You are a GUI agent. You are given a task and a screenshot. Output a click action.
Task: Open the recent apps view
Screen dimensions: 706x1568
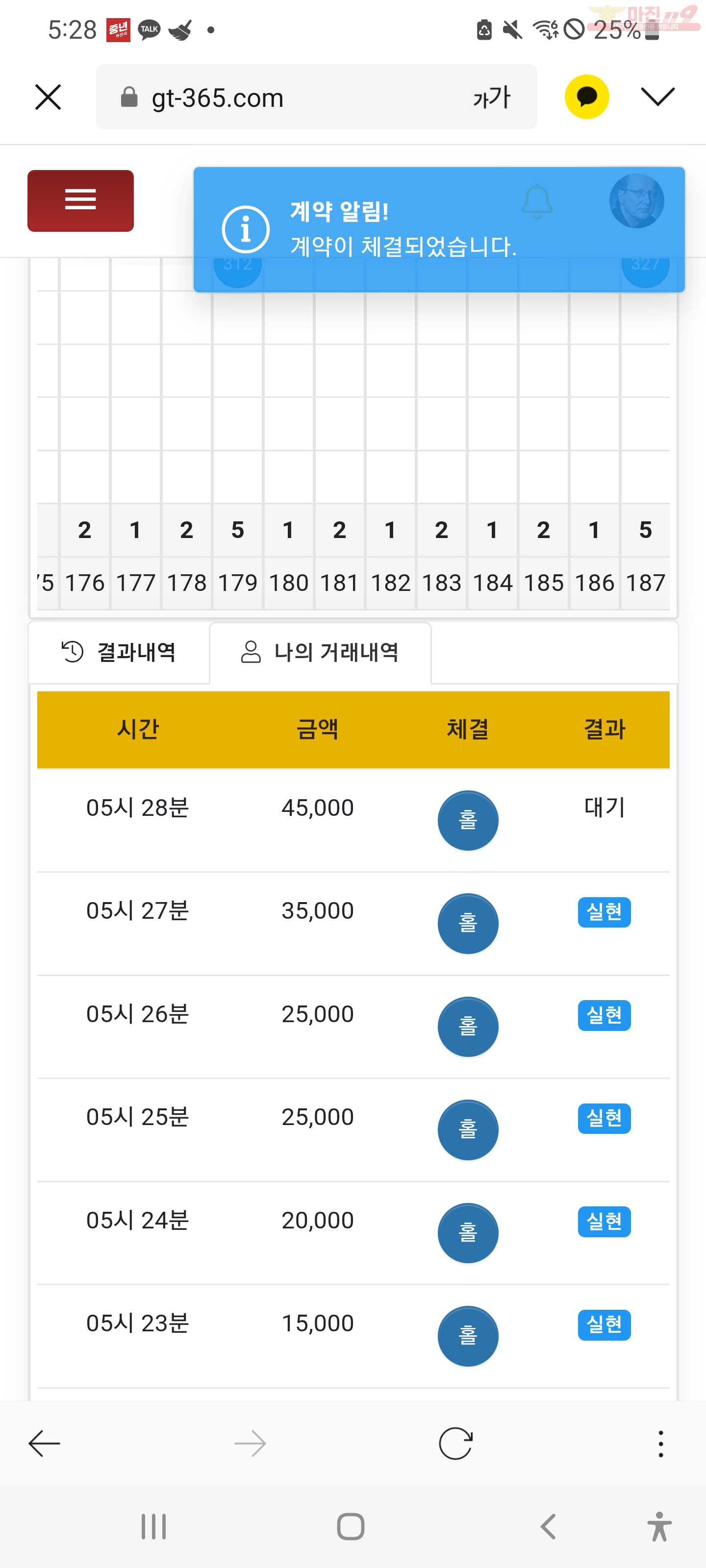tap(153, 1527)
